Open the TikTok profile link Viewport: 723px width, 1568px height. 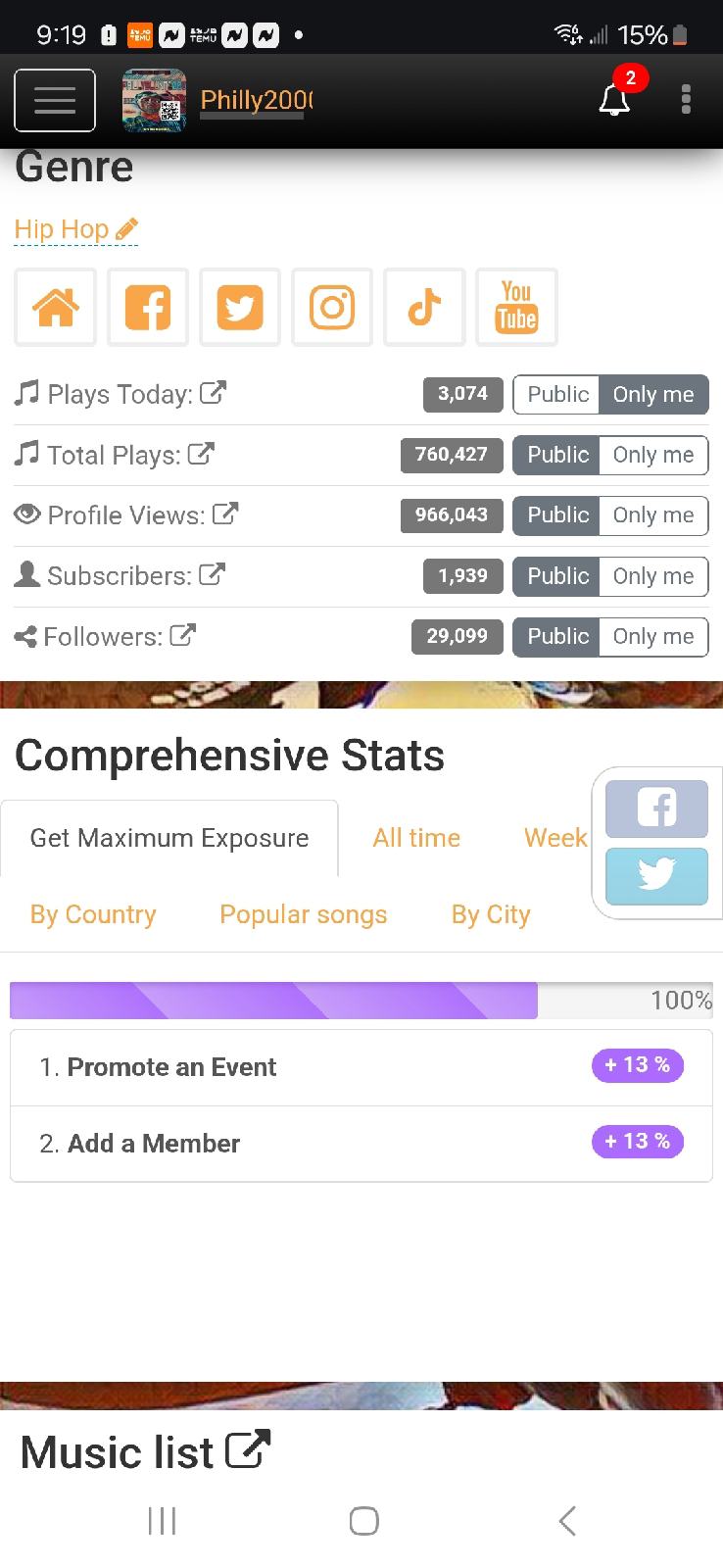click(424, 308)
